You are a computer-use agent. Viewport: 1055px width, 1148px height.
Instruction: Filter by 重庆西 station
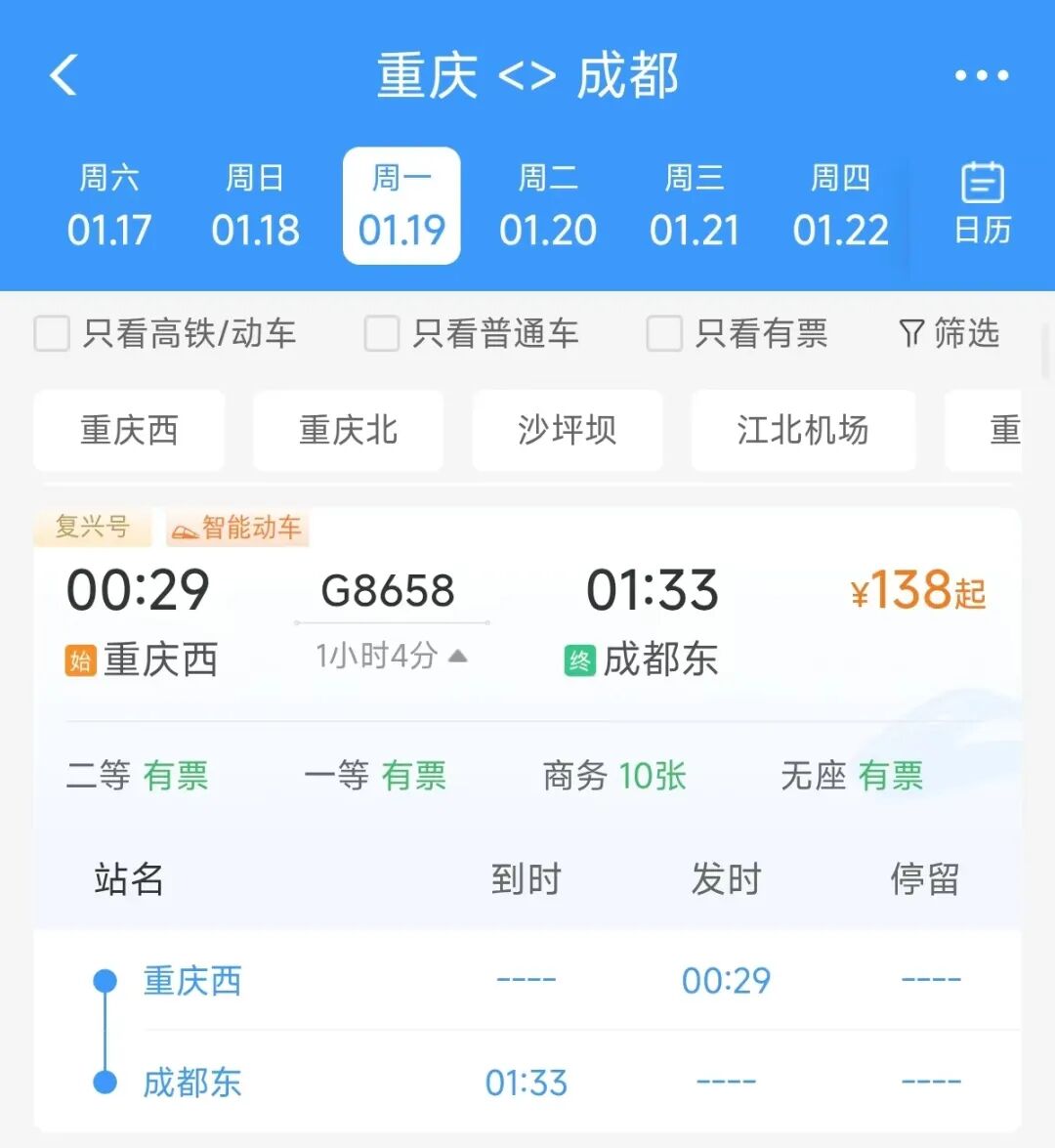click(x=129, y=430)
